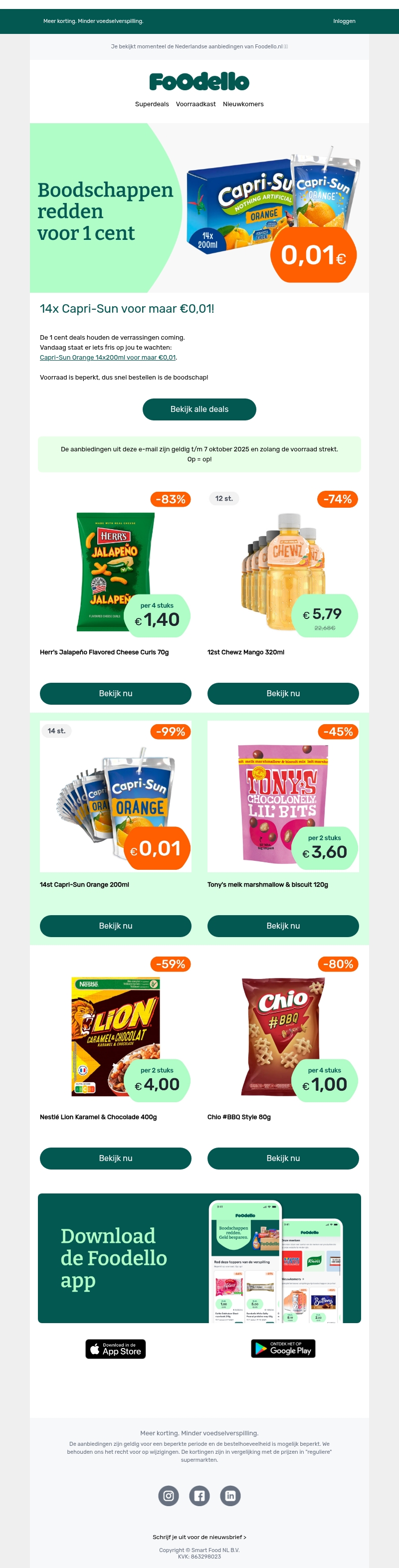Visit the Facebook icon in footer

coord(199,1496)
